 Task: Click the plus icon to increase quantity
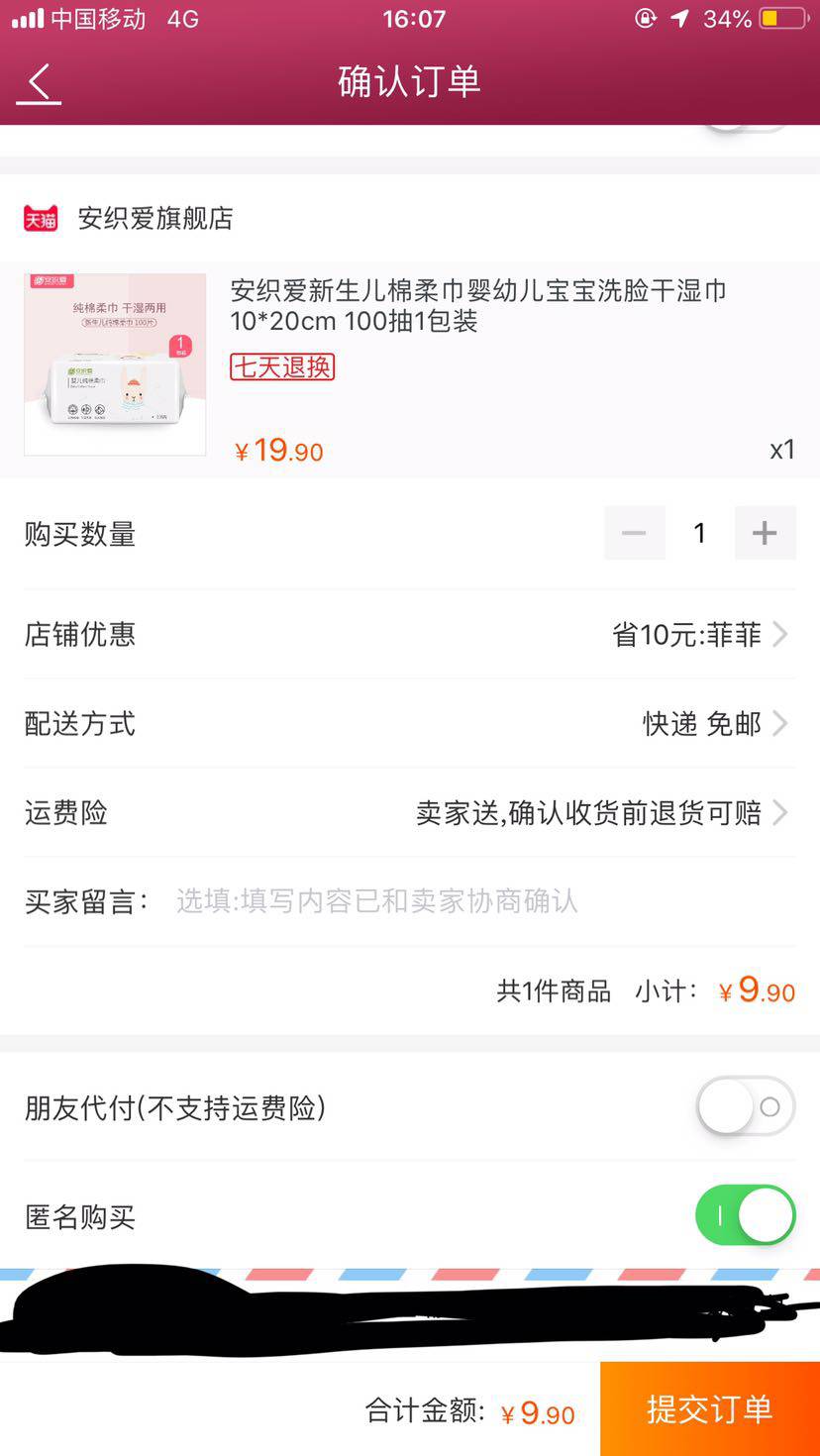coord(765,533)
